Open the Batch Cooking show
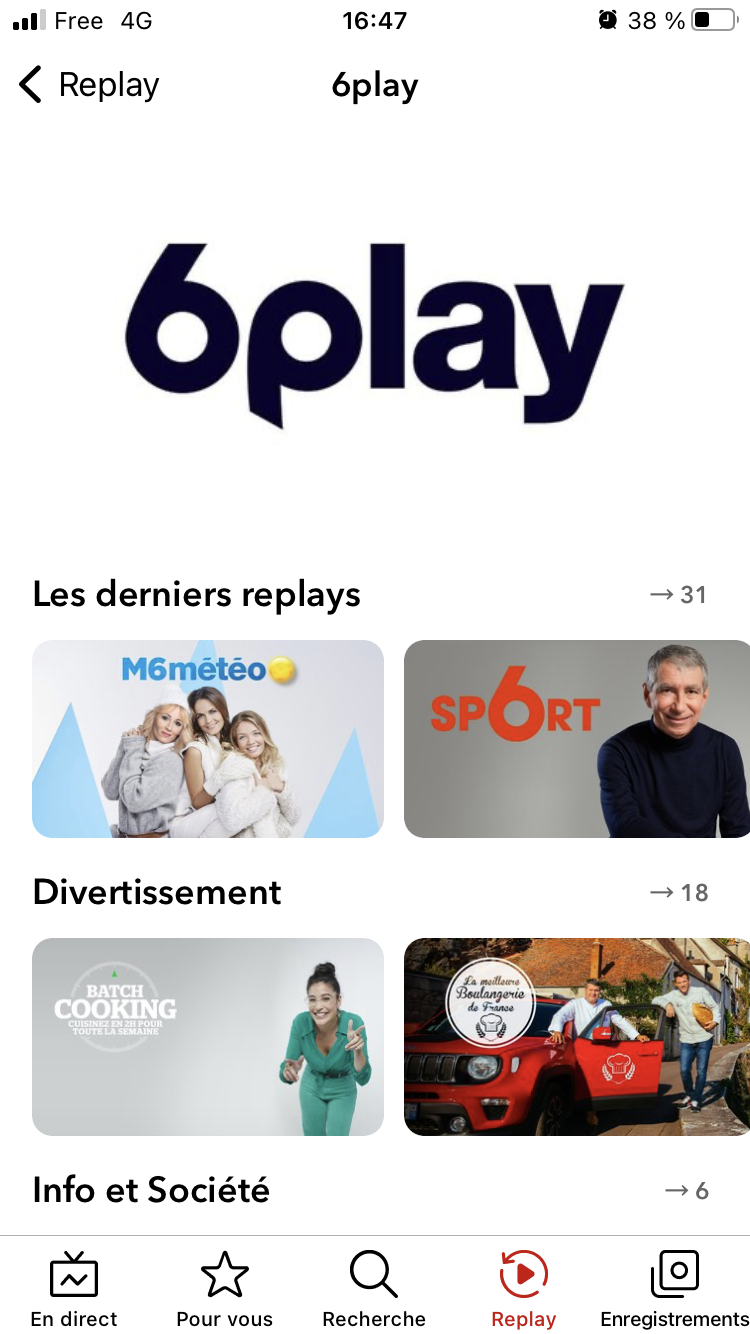Viewport: 750px width, 1334px height. point(208,1036)
